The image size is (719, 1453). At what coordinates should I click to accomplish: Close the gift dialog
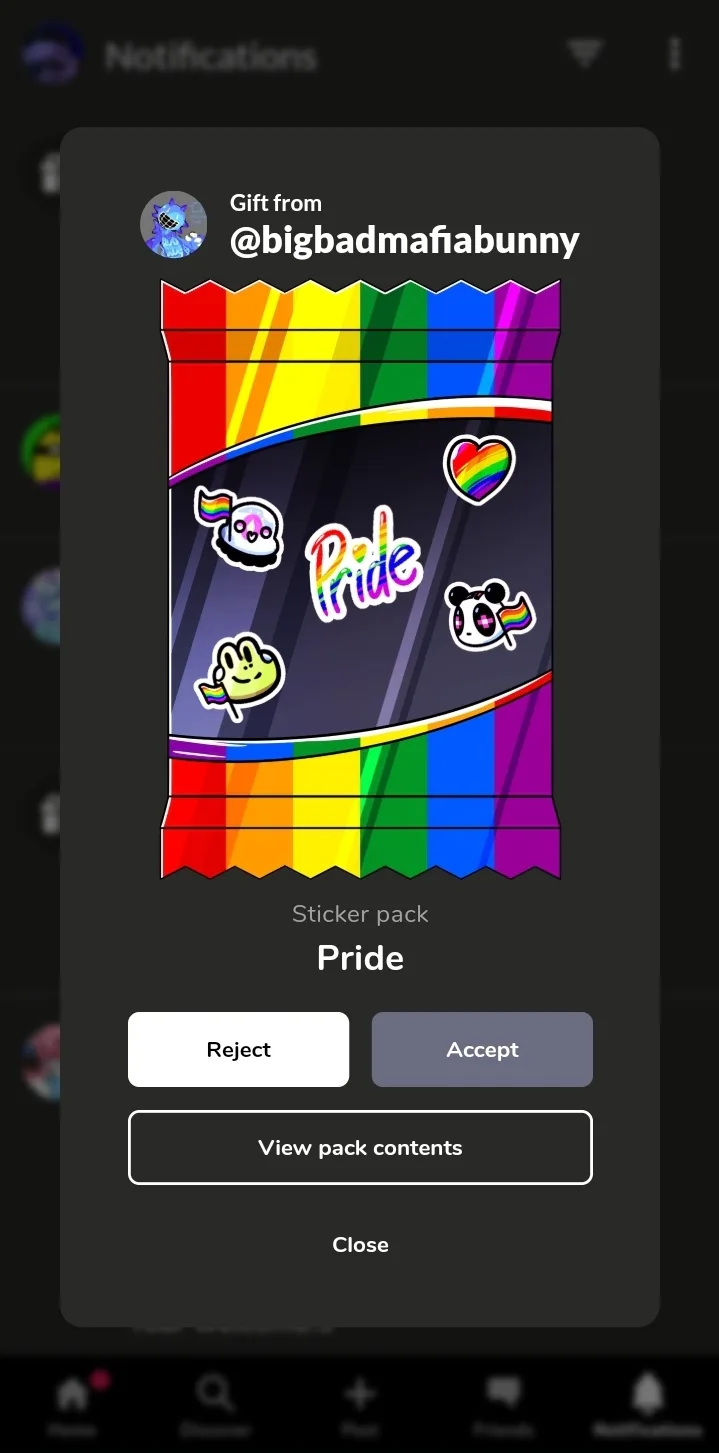pos(360,1244)
